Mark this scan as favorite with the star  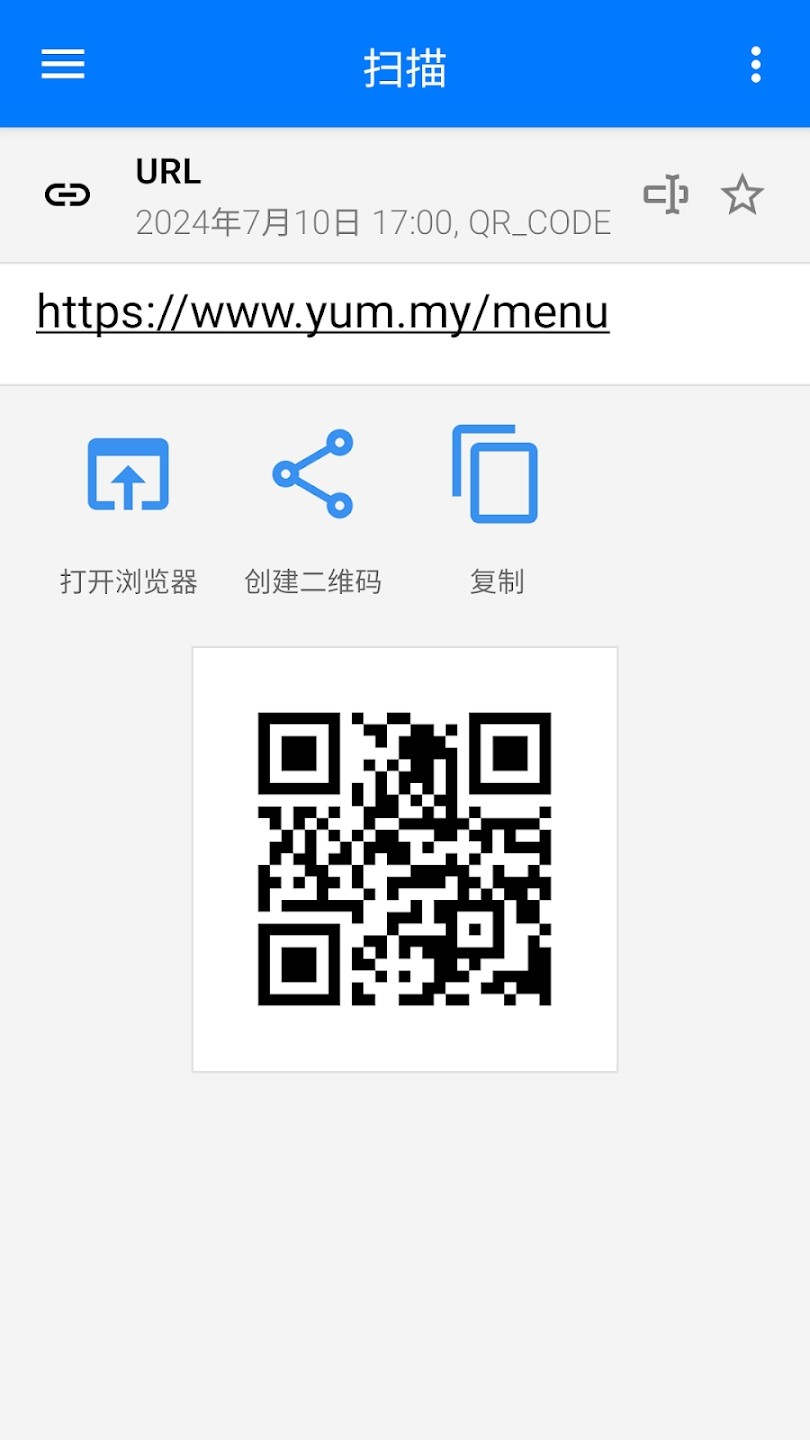(742, 194)
